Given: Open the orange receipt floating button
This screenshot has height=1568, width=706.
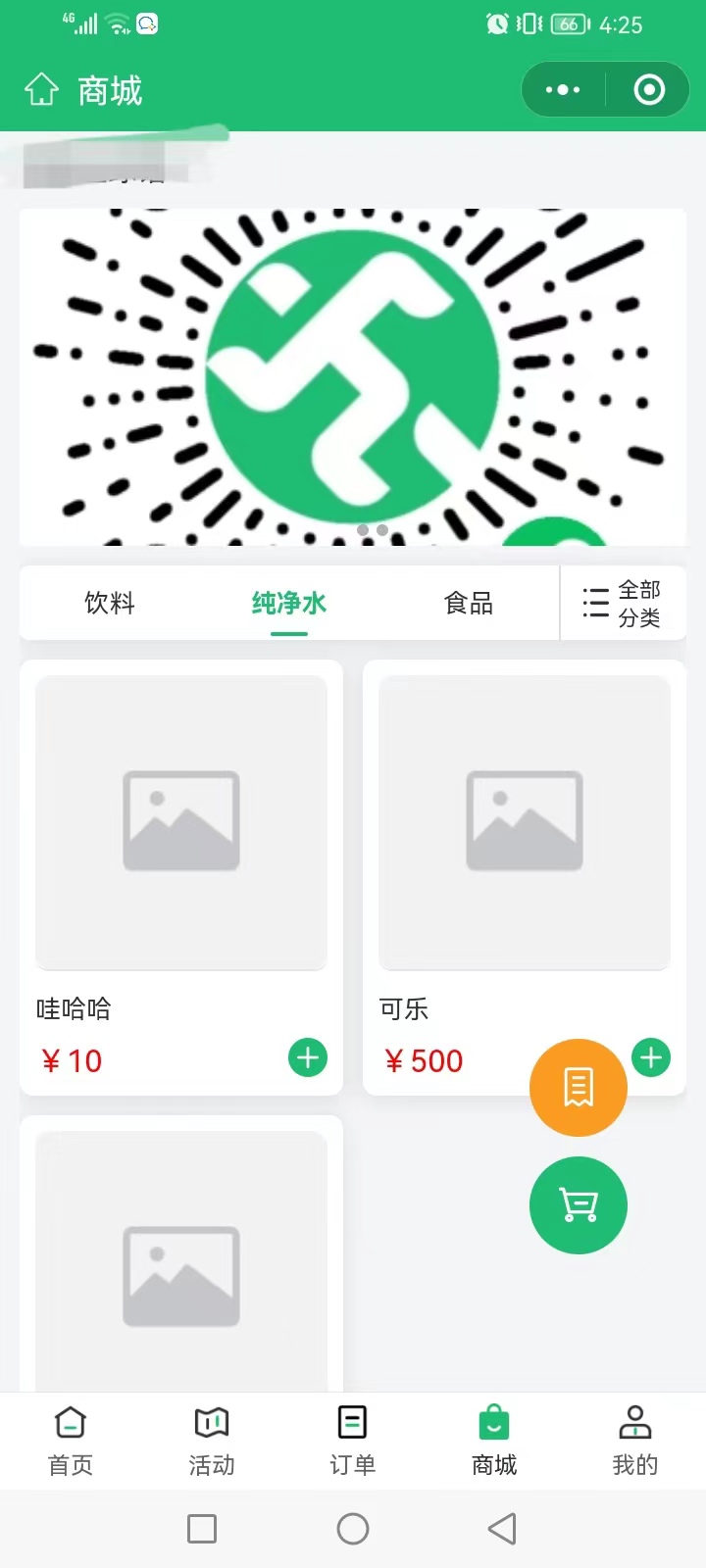Looking at the screenshot, I should pyautogui.click(x=578, y=1088).
